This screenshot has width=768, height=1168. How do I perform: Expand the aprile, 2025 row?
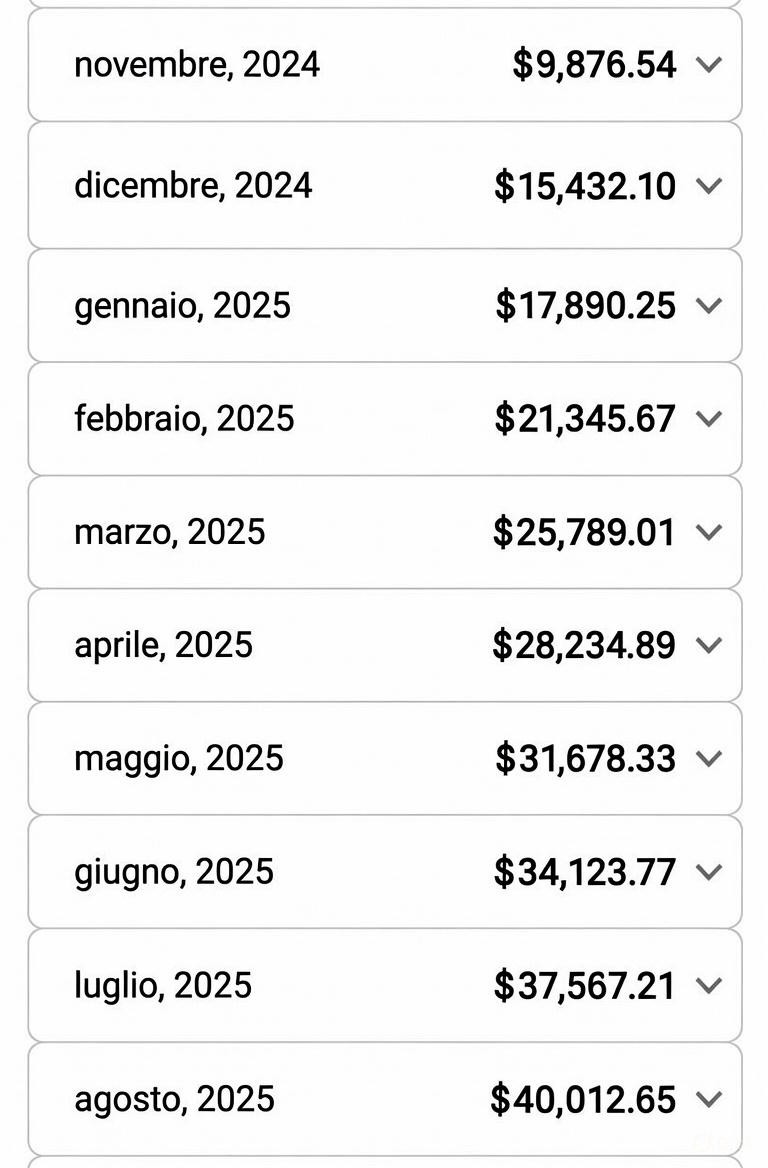[x=708, y=646]
